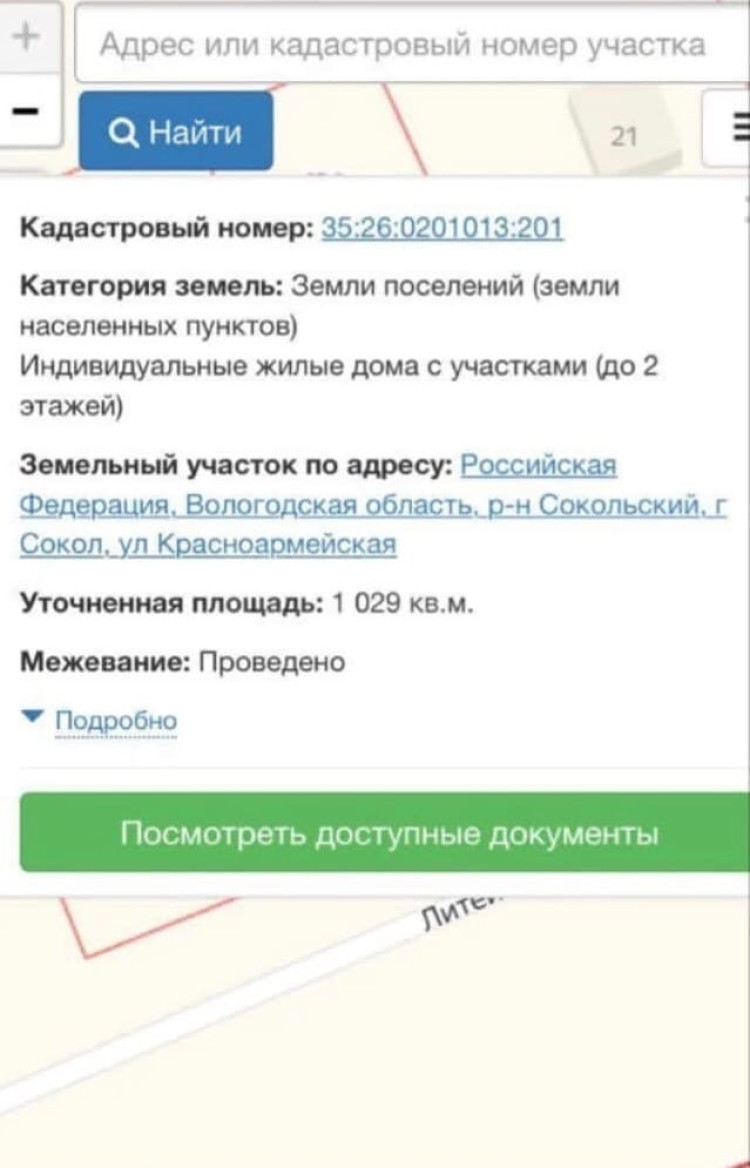Expand the Подробно details section
The height and width of the screenshot is (1168, 750).
point(115,720)
